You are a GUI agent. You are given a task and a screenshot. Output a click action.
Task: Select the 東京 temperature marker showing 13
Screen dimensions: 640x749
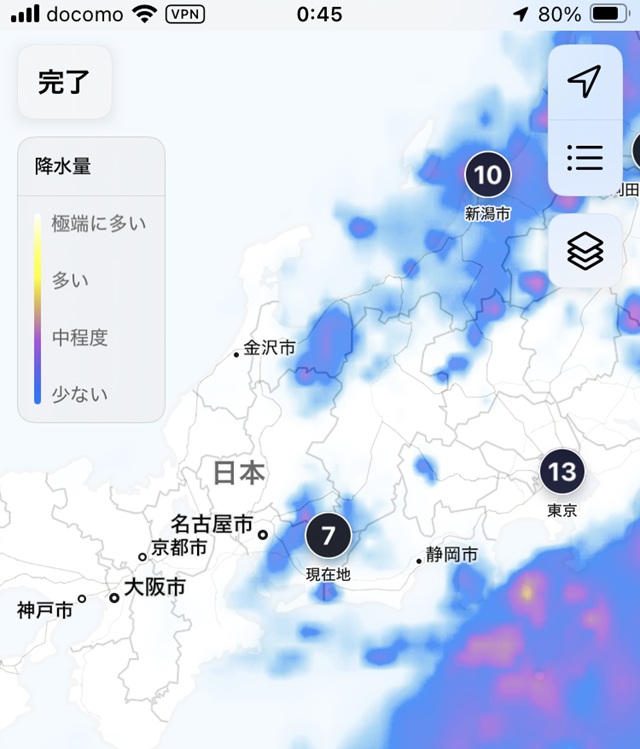[x=563, y=471]
